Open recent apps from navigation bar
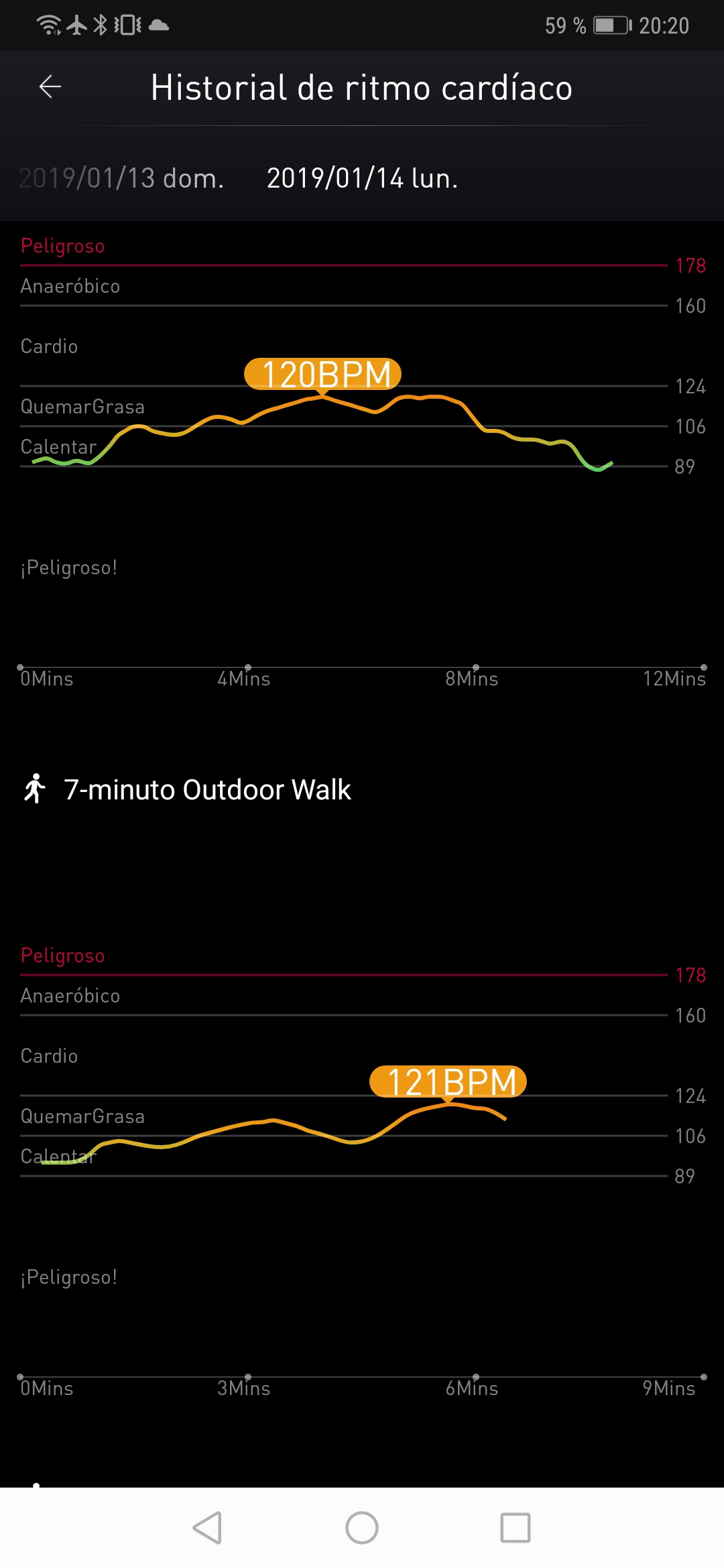Image resolution: width=724 pixels, height=1568 pixels. [x=515, y=1528]
